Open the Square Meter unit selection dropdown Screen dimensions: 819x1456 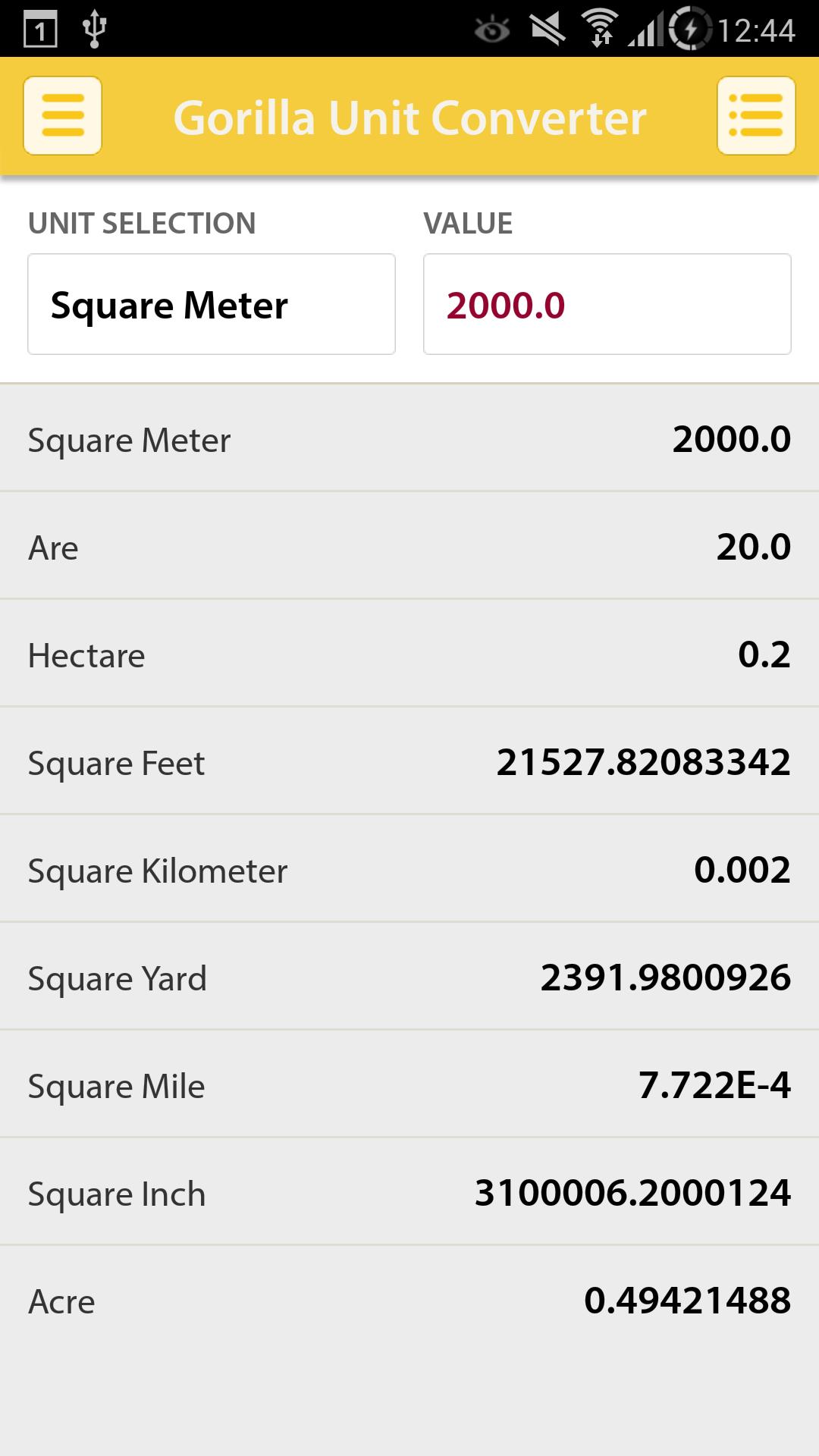(211, 303)
